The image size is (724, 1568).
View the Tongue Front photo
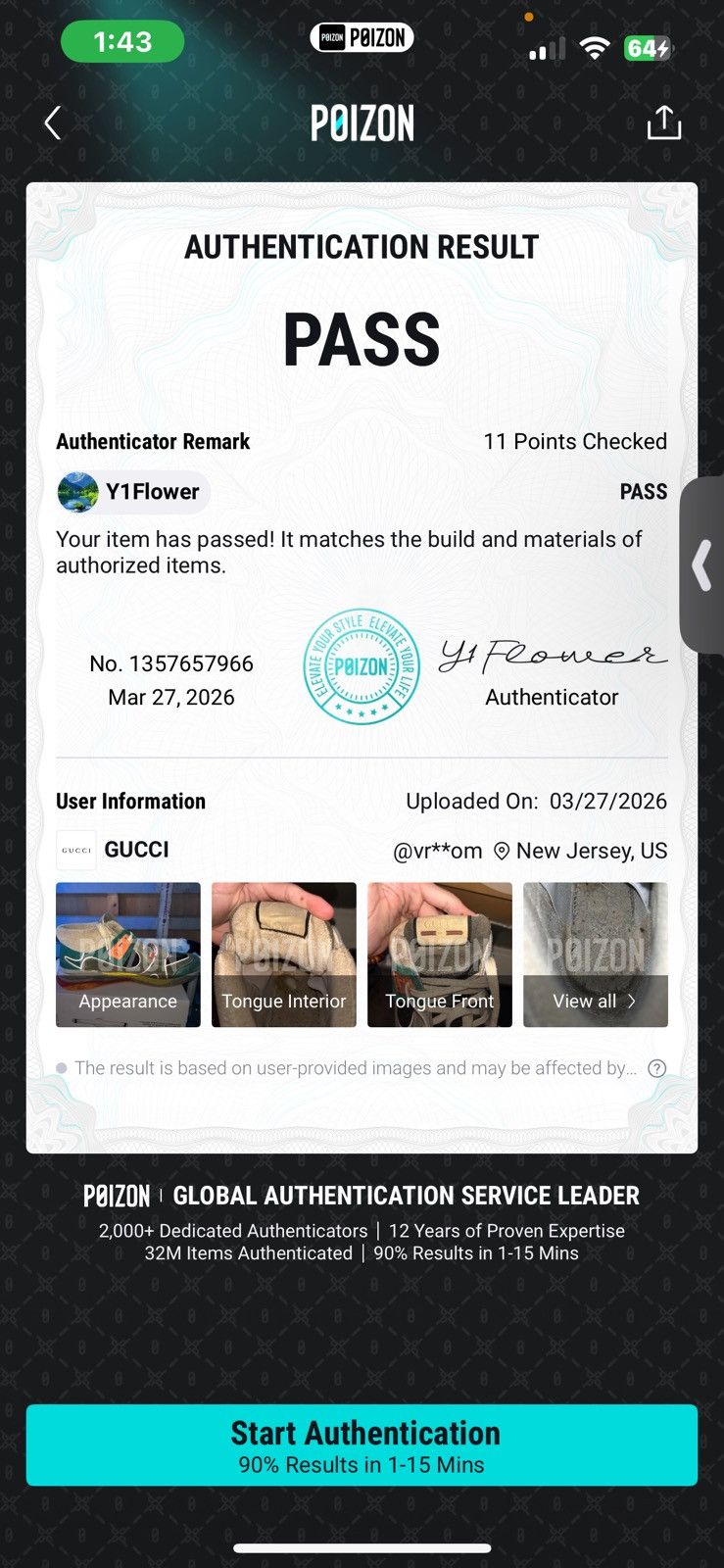(x=440, y=955)
